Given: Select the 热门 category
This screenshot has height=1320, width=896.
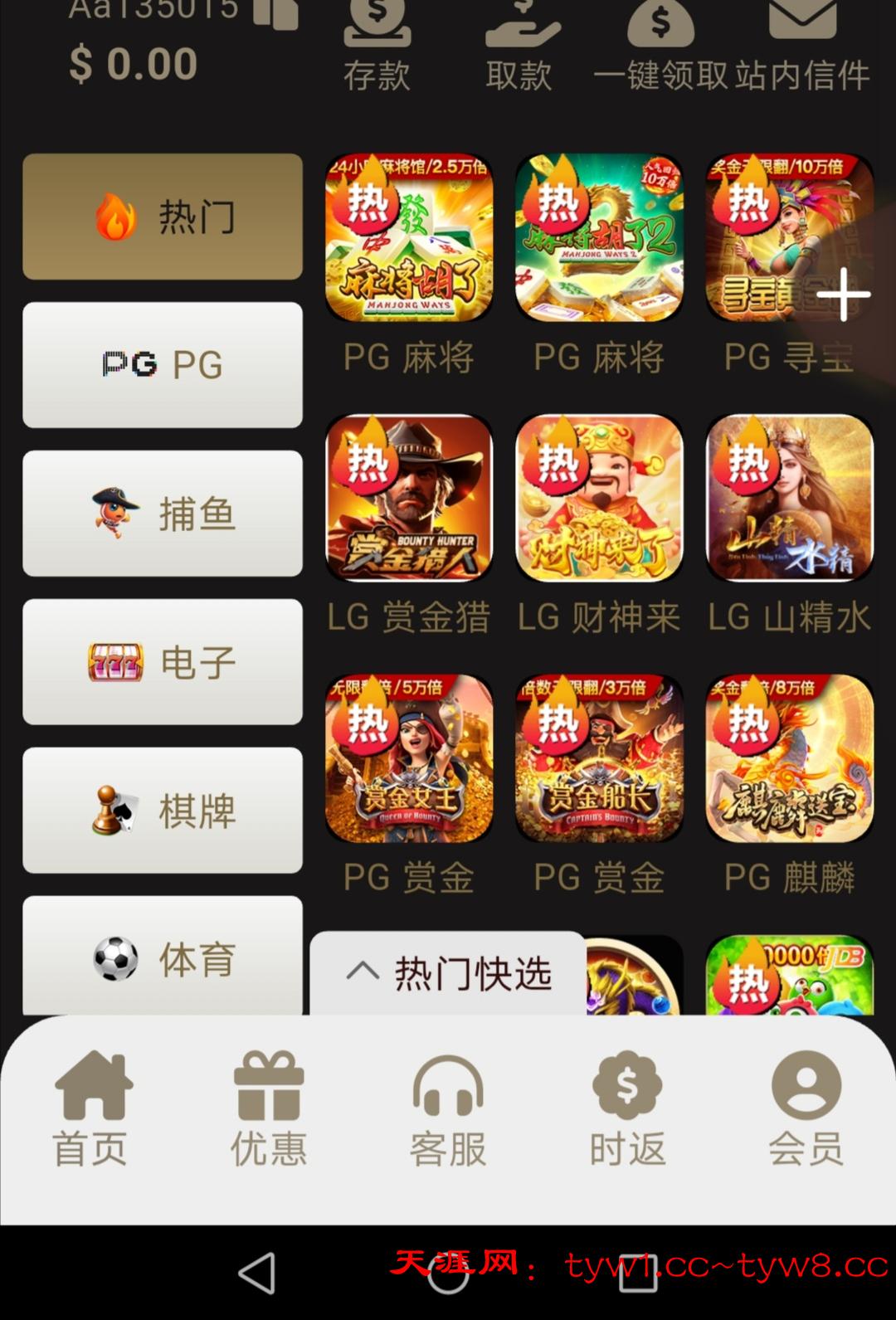Looking at the screenshot, I should 163,217.
